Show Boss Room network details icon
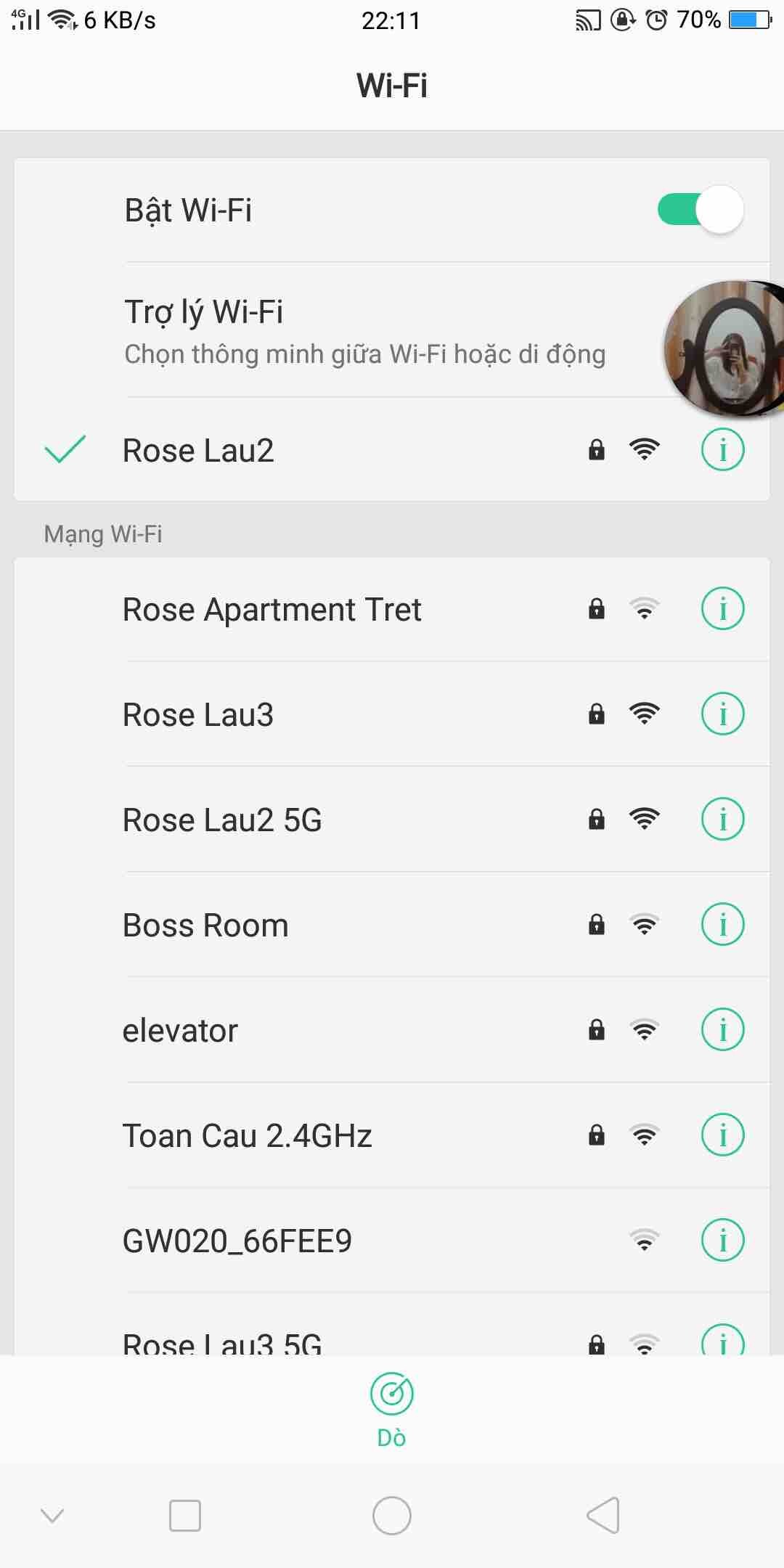784x1568 pixels. tap(722, 924)
